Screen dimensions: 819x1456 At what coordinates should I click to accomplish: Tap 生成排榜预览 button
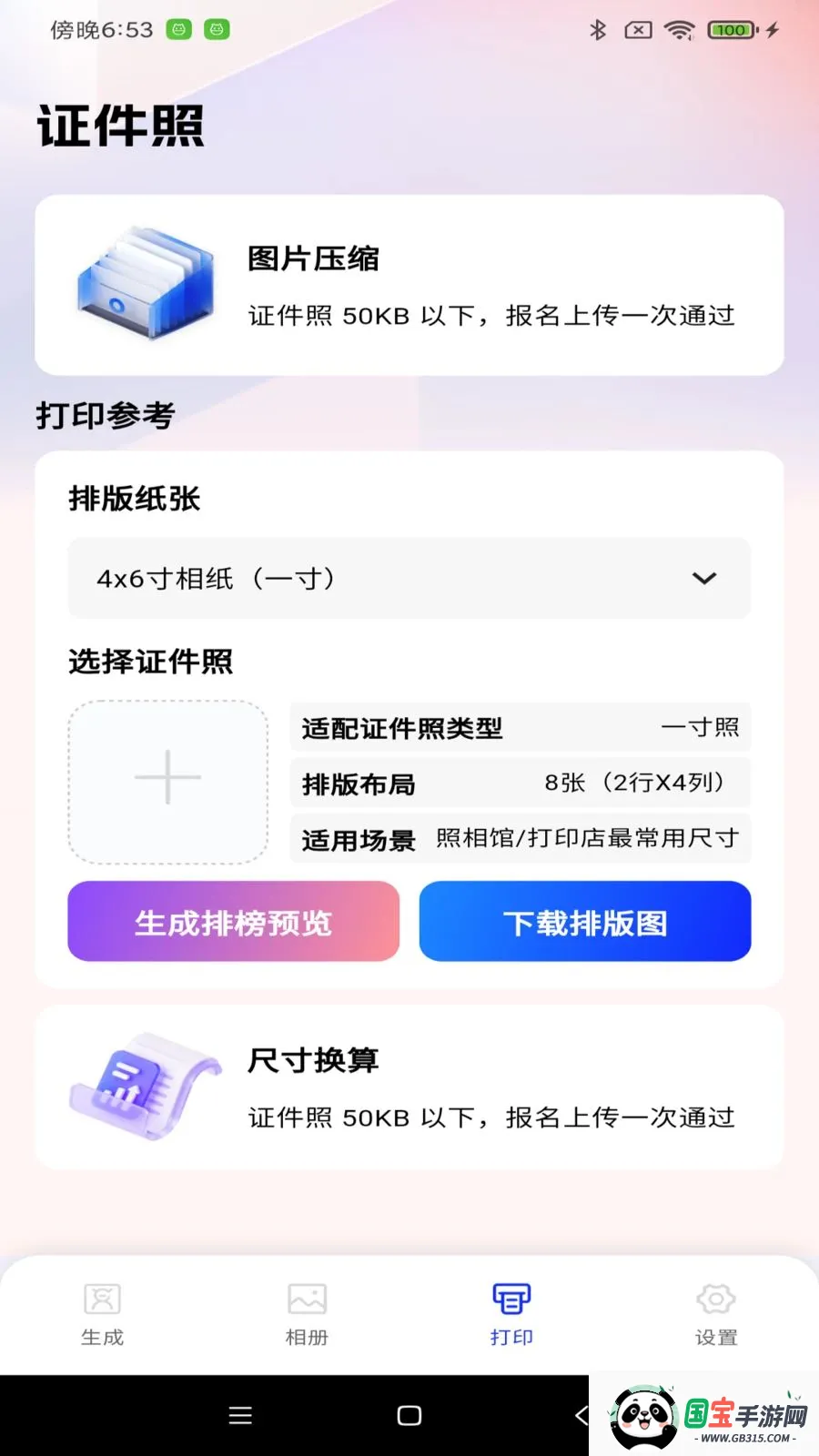(234, 922)
